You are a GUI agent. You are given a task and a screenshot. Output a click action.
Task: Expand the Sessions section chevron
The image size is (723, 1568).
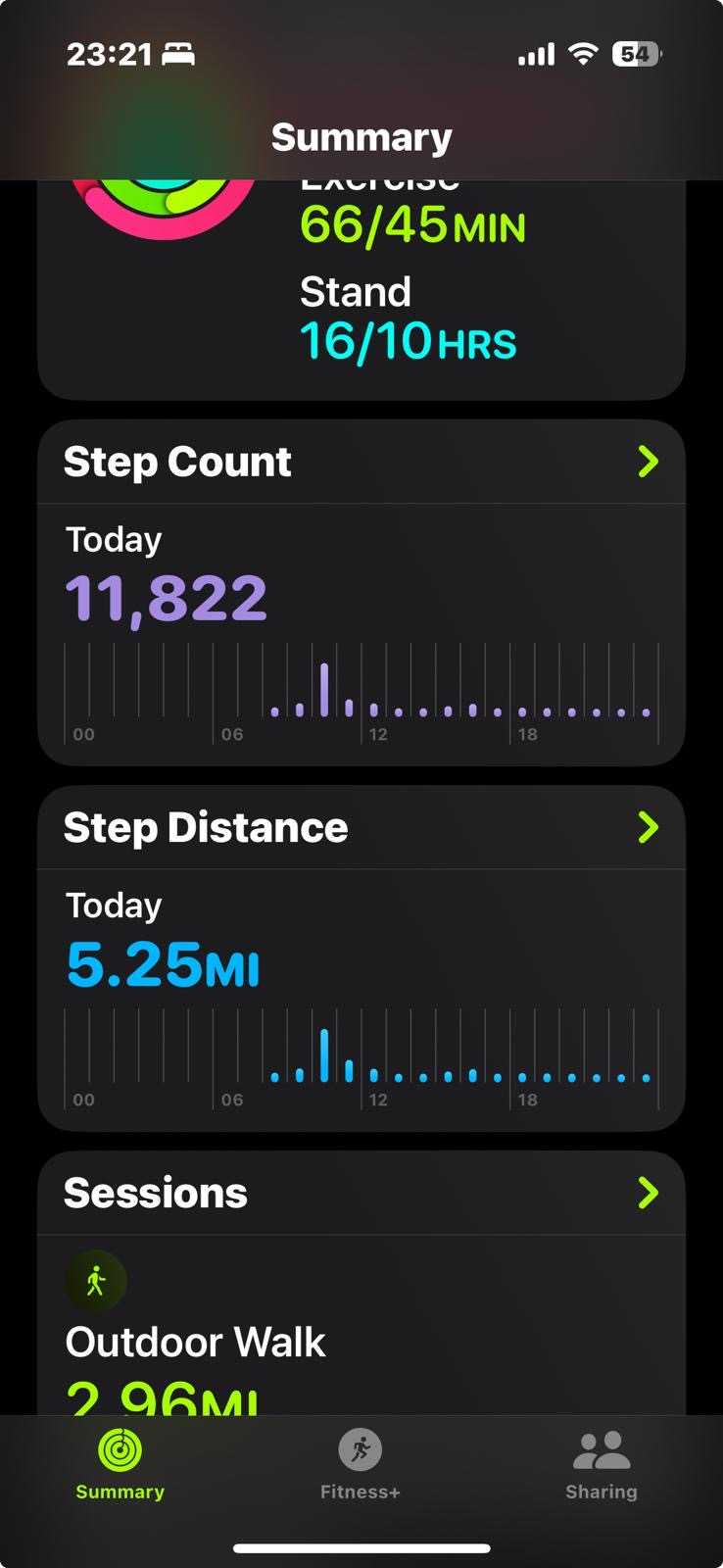[x=648, y=1193]
